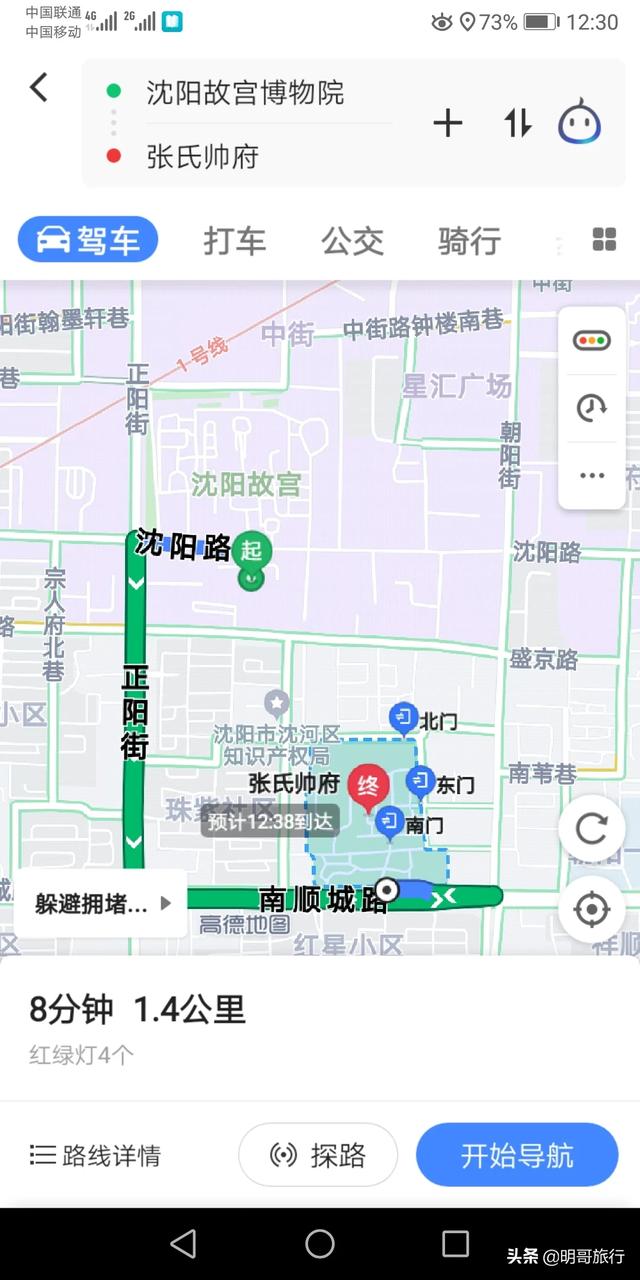Image resolution: width=640 pixels, height=1280 pixels.
Task: Add a waypoint with the plus icon
Action: point(448,123)
